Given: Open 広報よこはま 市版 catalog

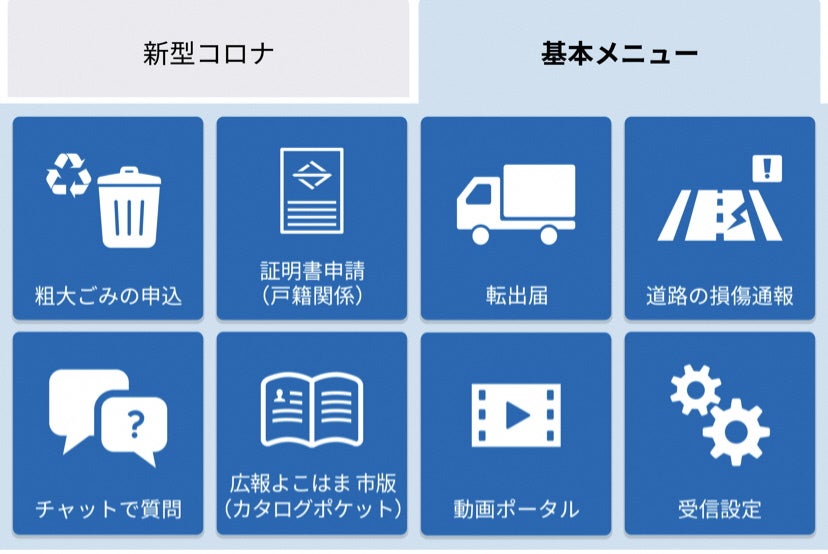Looking at the screenshot, I should 312,434.
